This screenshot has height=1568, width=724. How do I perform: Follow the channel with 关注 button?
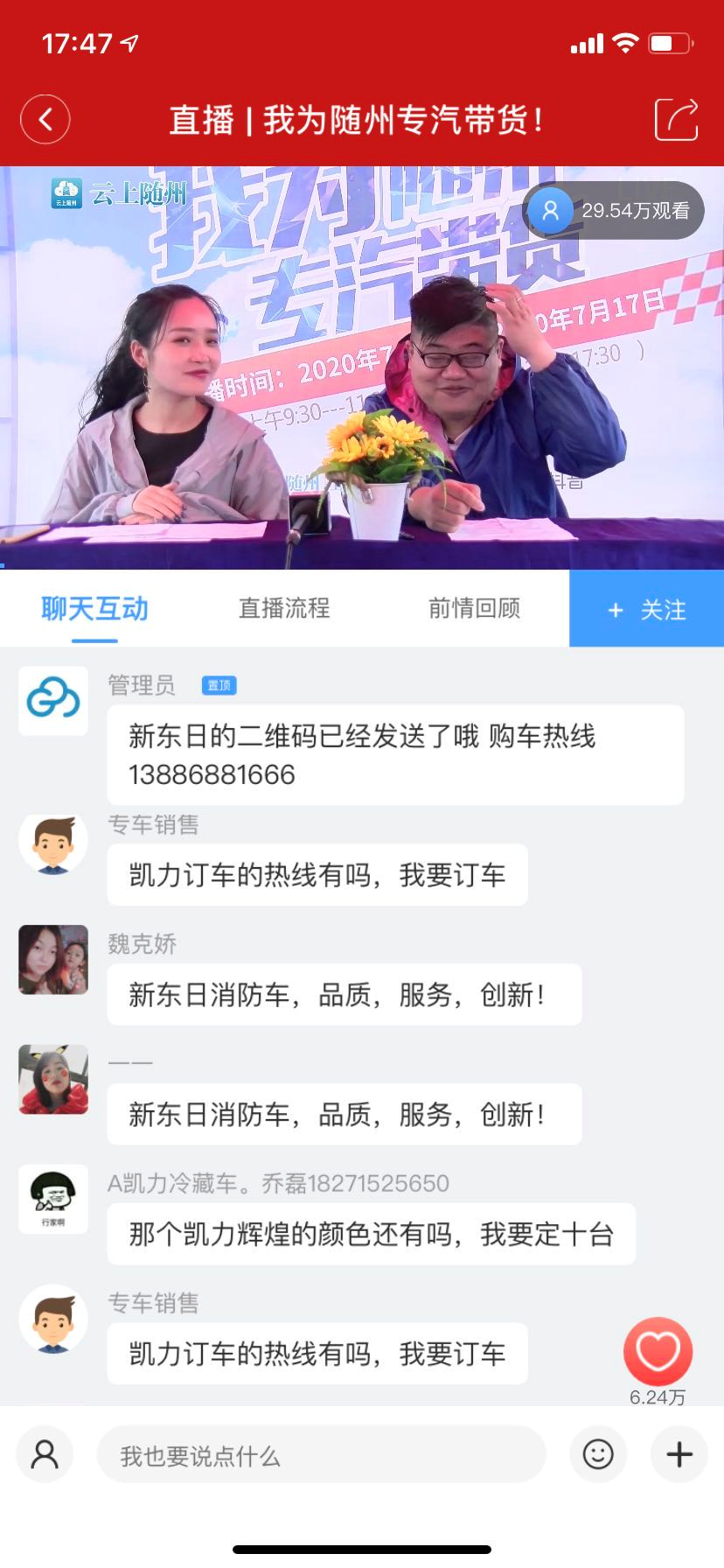[646, 609]
